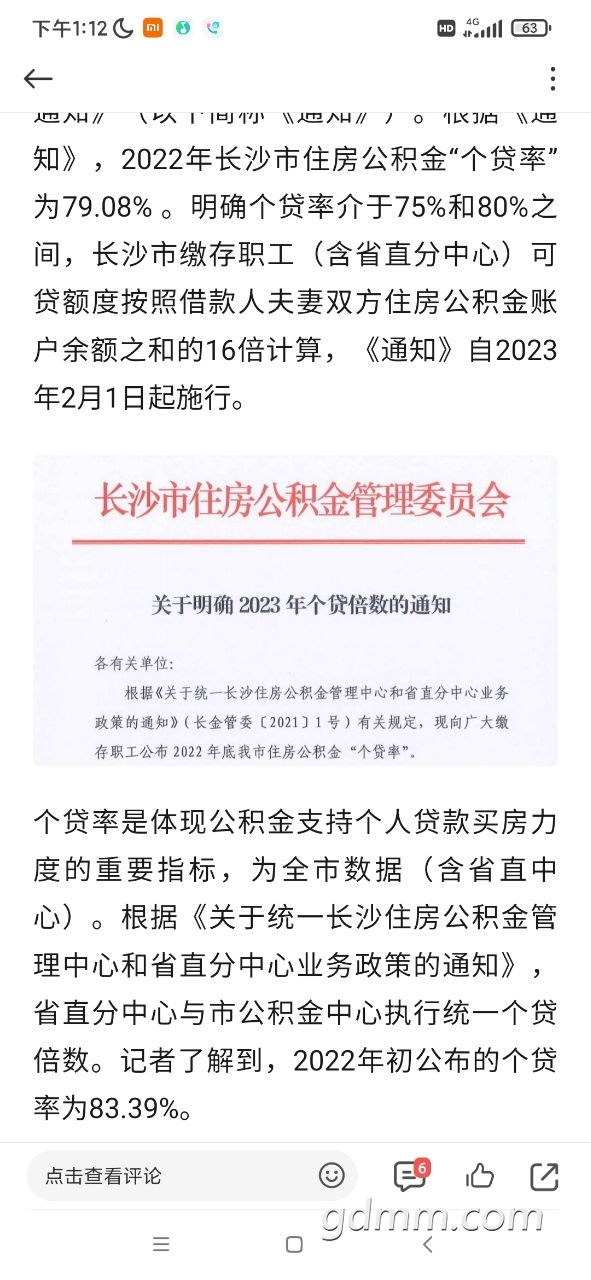View the 6 comments via bubble icon
The width and height of the screenshot is (591, 1280).
pyautogui.click(x=410, y=1175)
